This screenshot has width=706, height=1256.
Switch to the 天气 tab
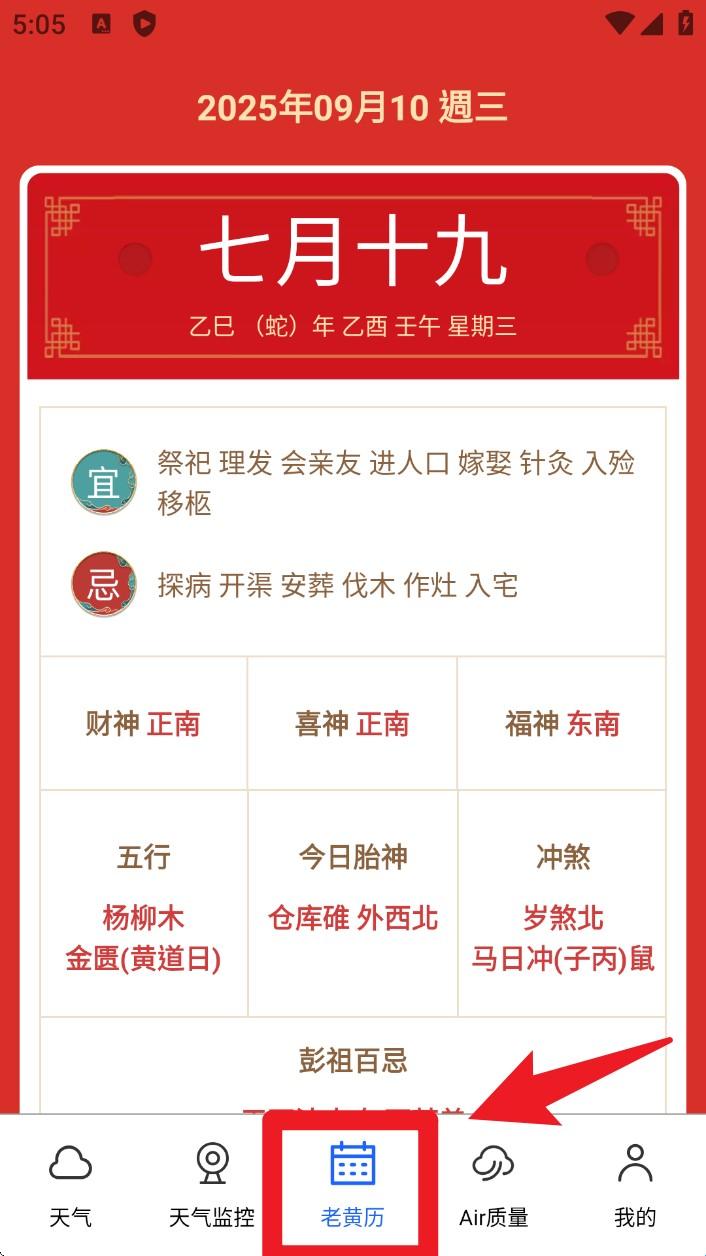[70, 1185]
